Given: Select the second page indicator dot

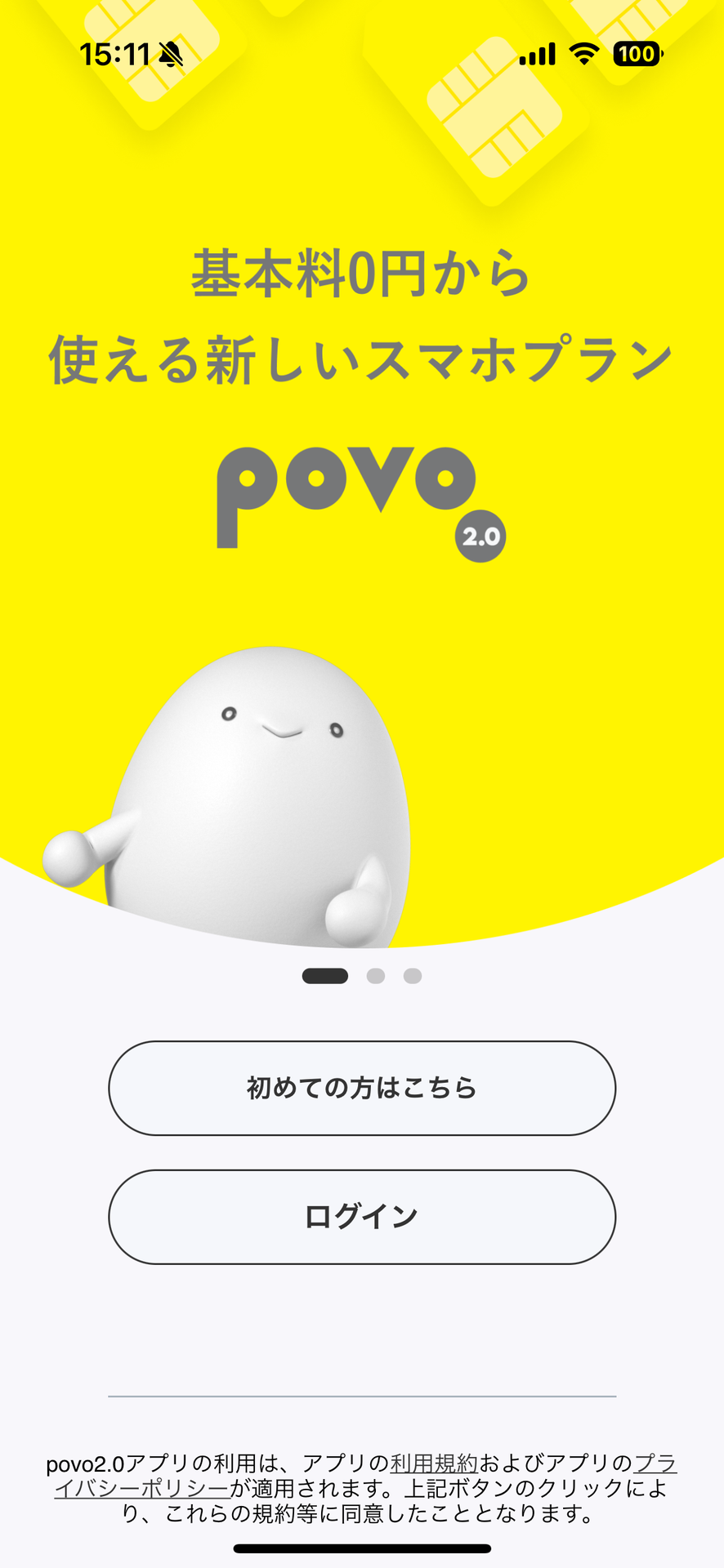Looking at the screenshot, I should click(376, 976).
